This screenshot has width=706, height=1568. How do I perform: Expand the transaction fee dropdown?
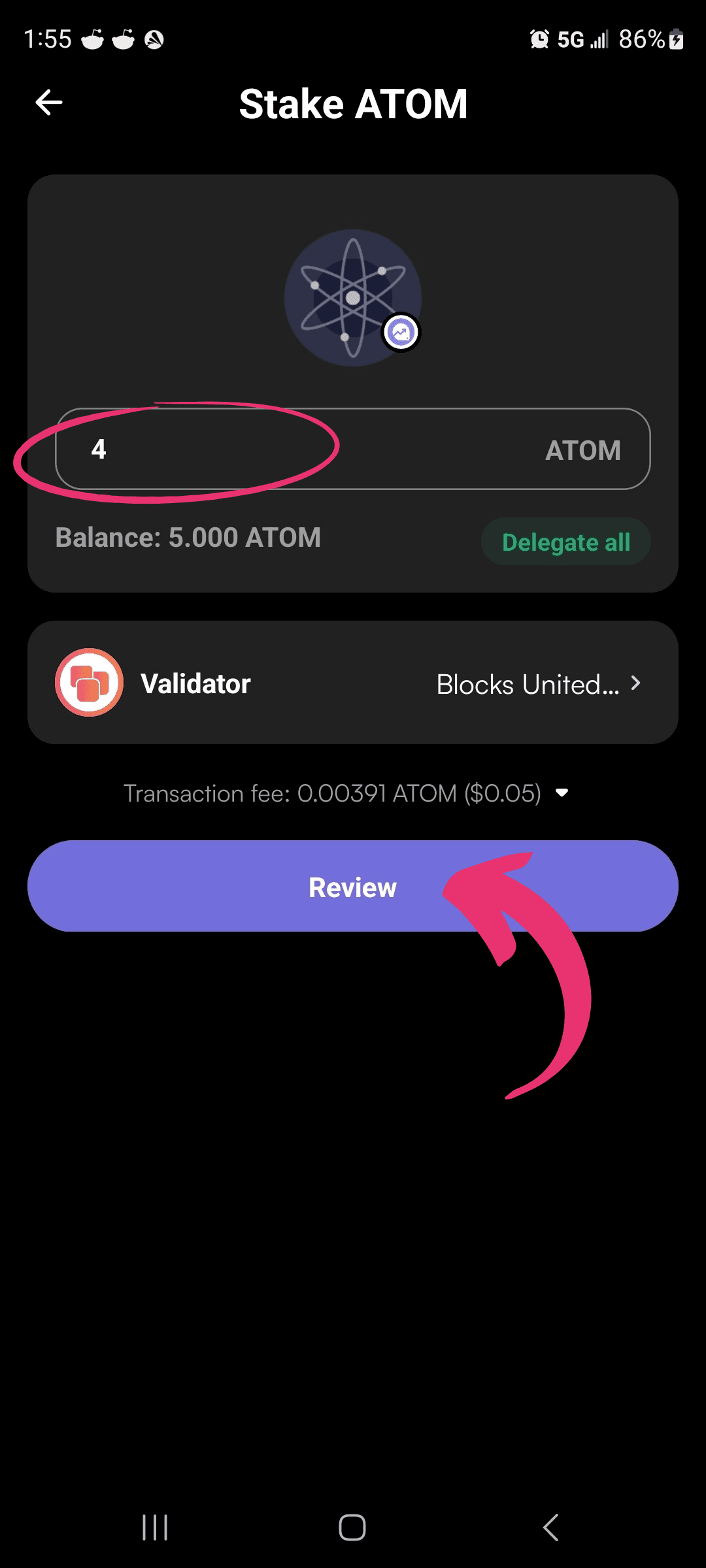(562, 792)
